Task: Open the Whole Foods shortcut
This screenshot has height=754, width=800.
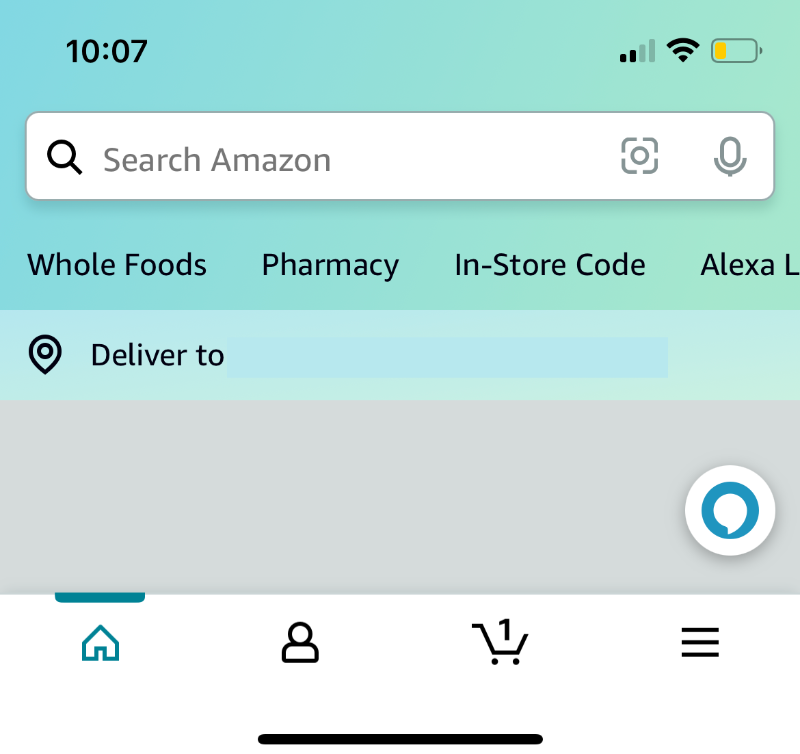Action: tap(117, 265)
